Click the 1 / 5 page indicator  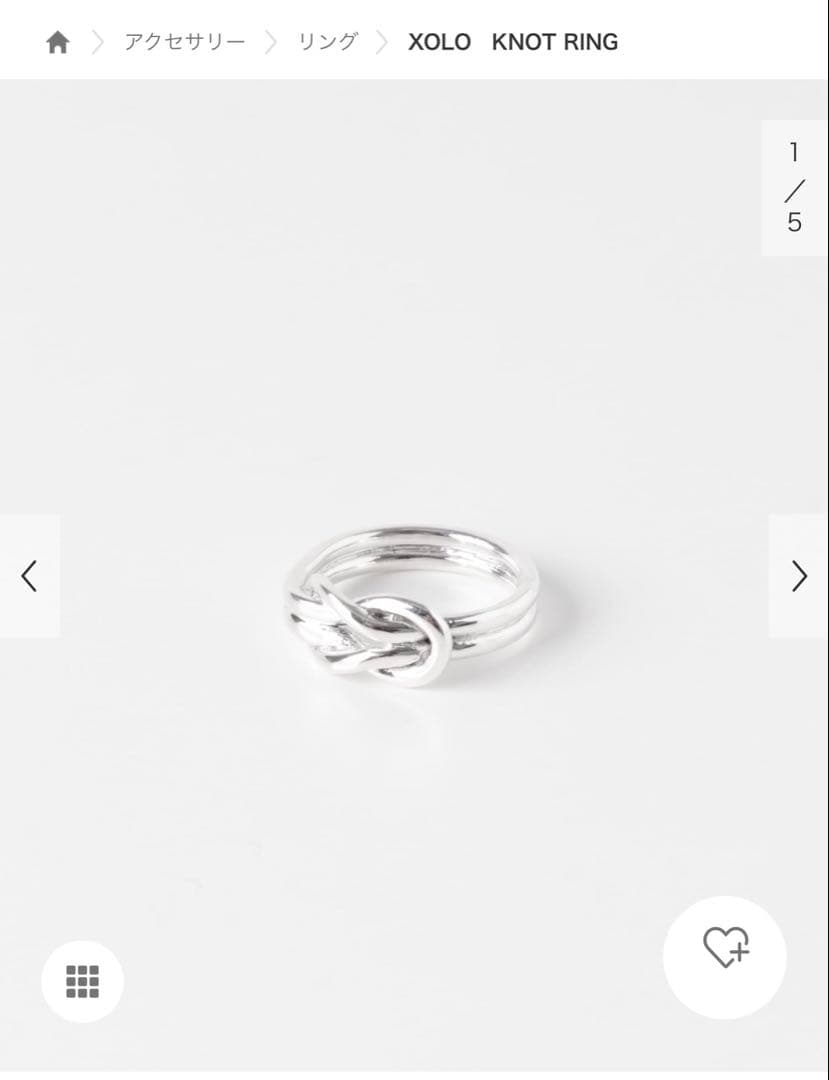pos(795,188)
